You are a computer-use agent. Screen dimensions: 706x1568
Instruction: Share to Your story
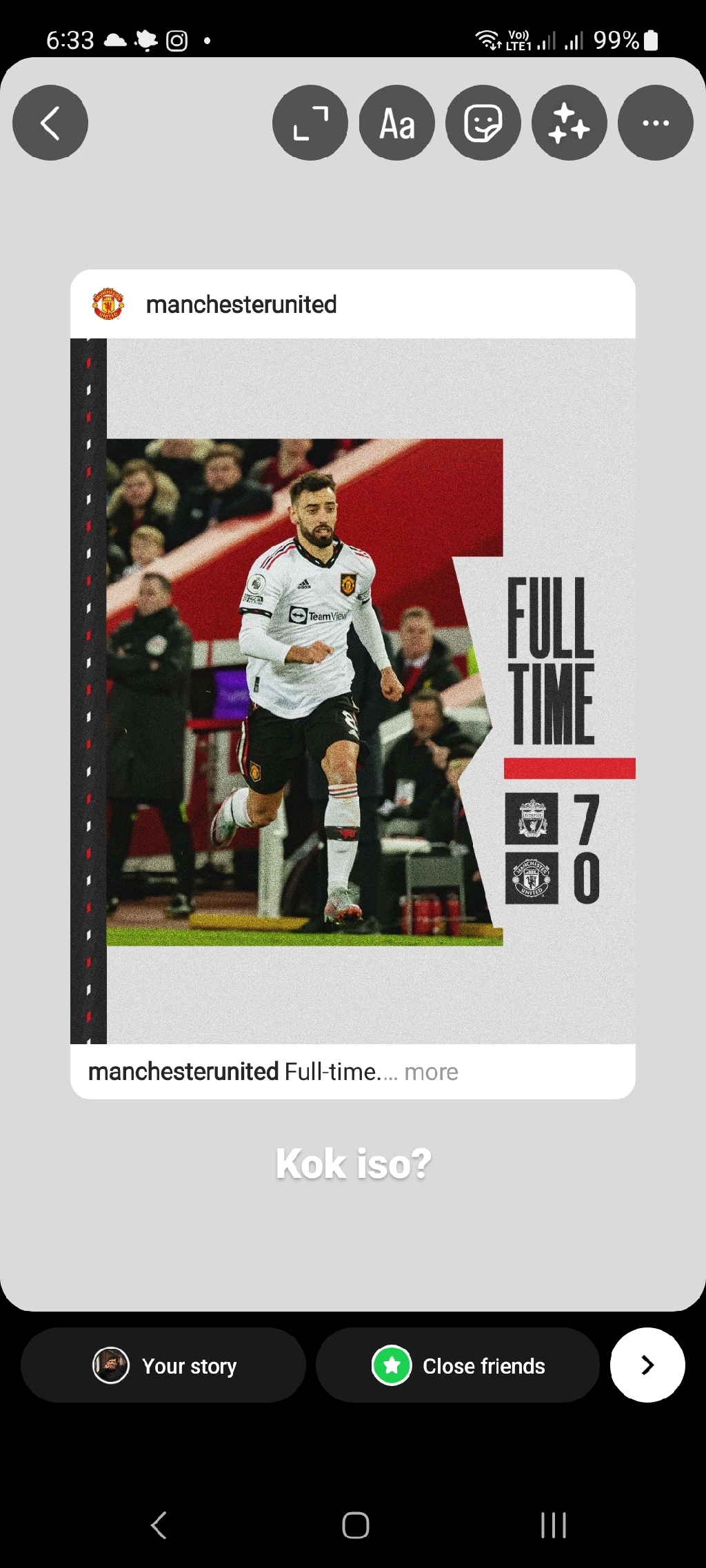pos(163,1365)
